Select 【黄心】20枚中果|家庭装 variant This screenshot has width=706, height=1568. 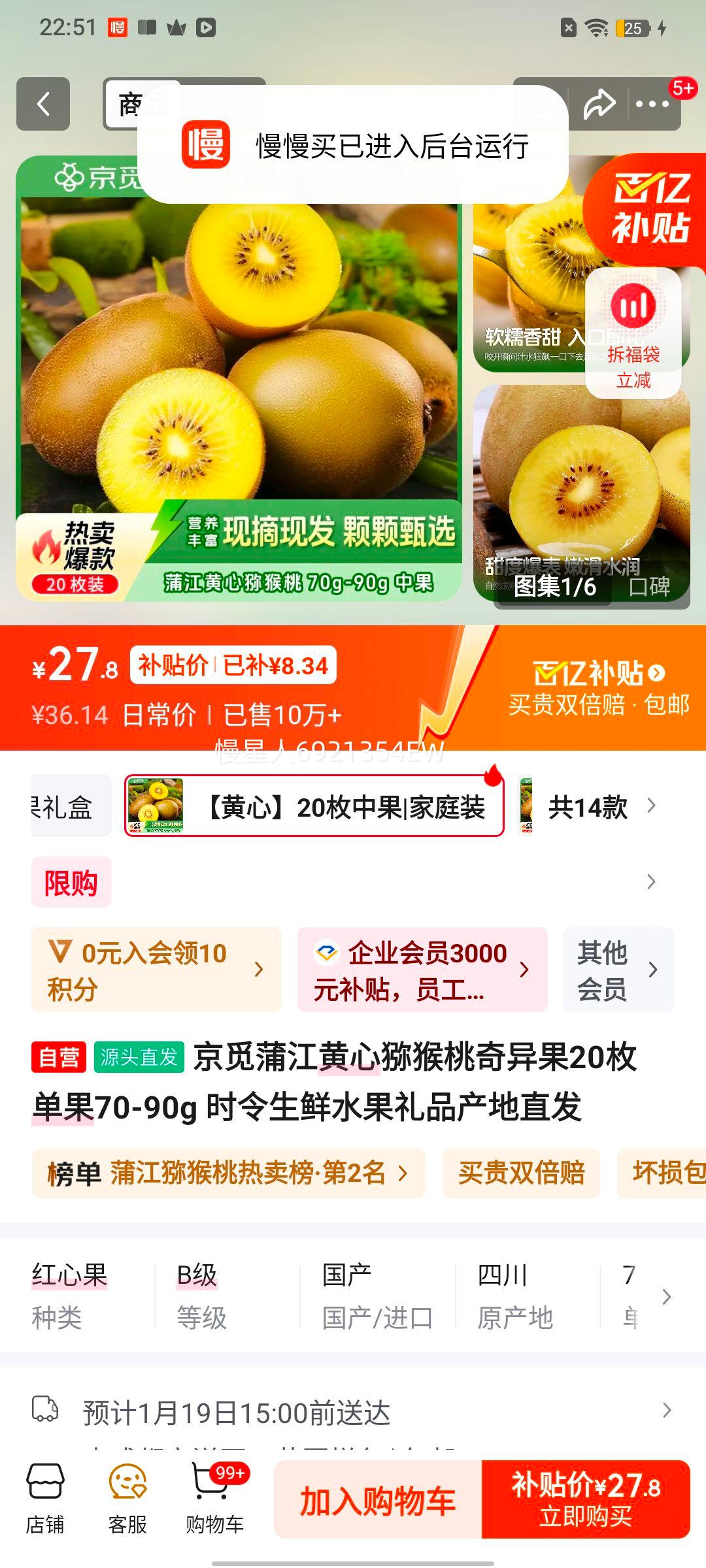(x=314, y=806)
